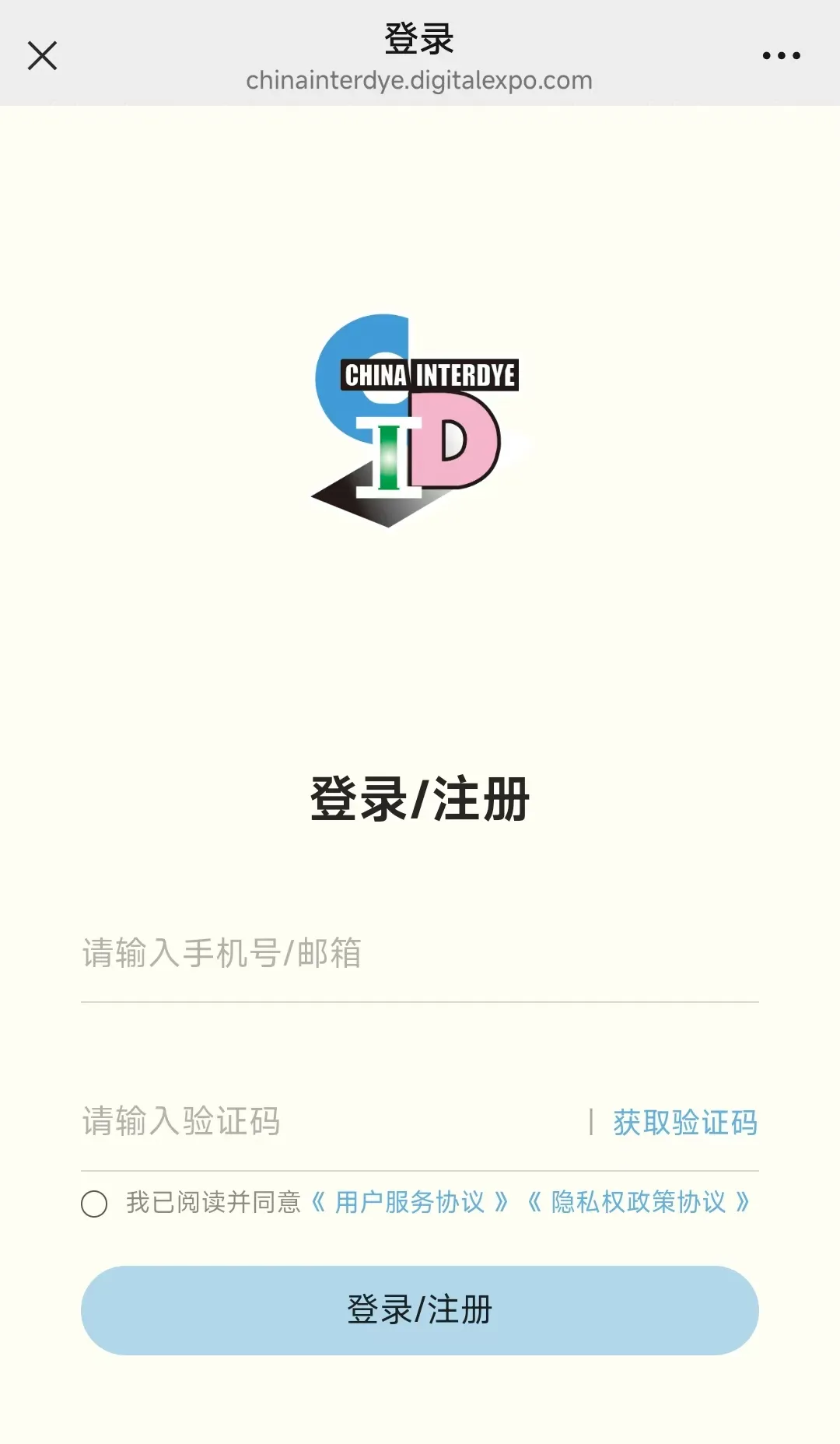Click the 登录 page title
Screen dimensions: 840x1444
click(418, 37)
